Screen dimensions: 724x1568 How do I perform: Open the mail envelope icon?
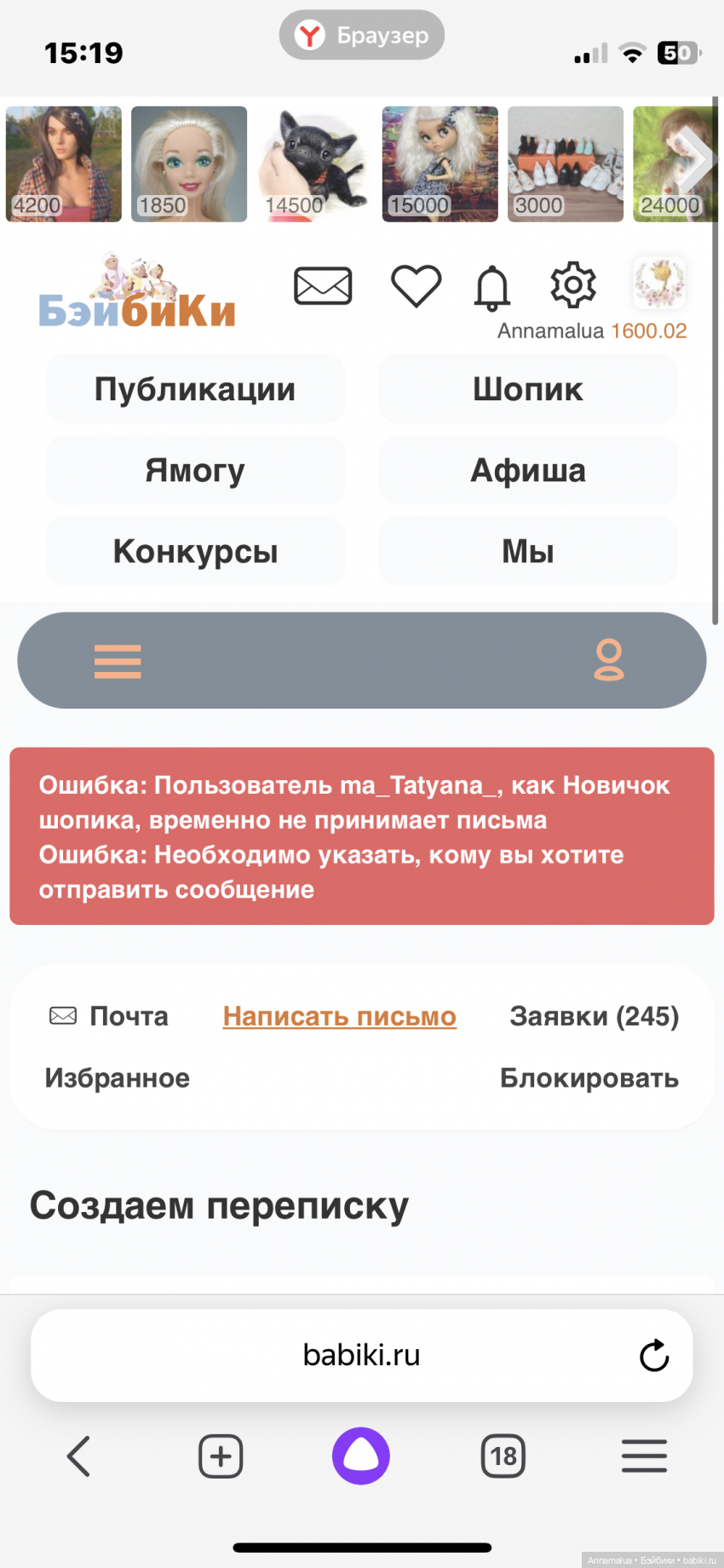(323, 286)
